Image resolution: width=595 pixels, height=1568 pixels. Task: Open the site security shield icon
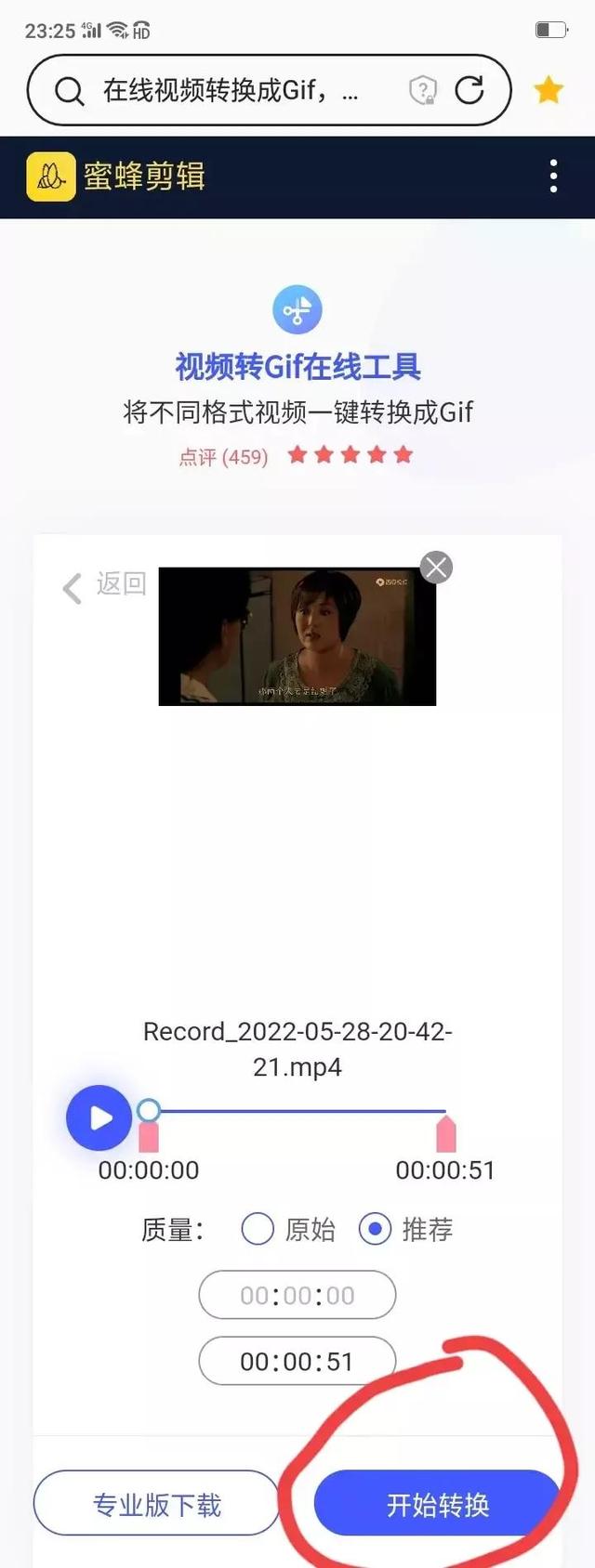click(423, 90)
